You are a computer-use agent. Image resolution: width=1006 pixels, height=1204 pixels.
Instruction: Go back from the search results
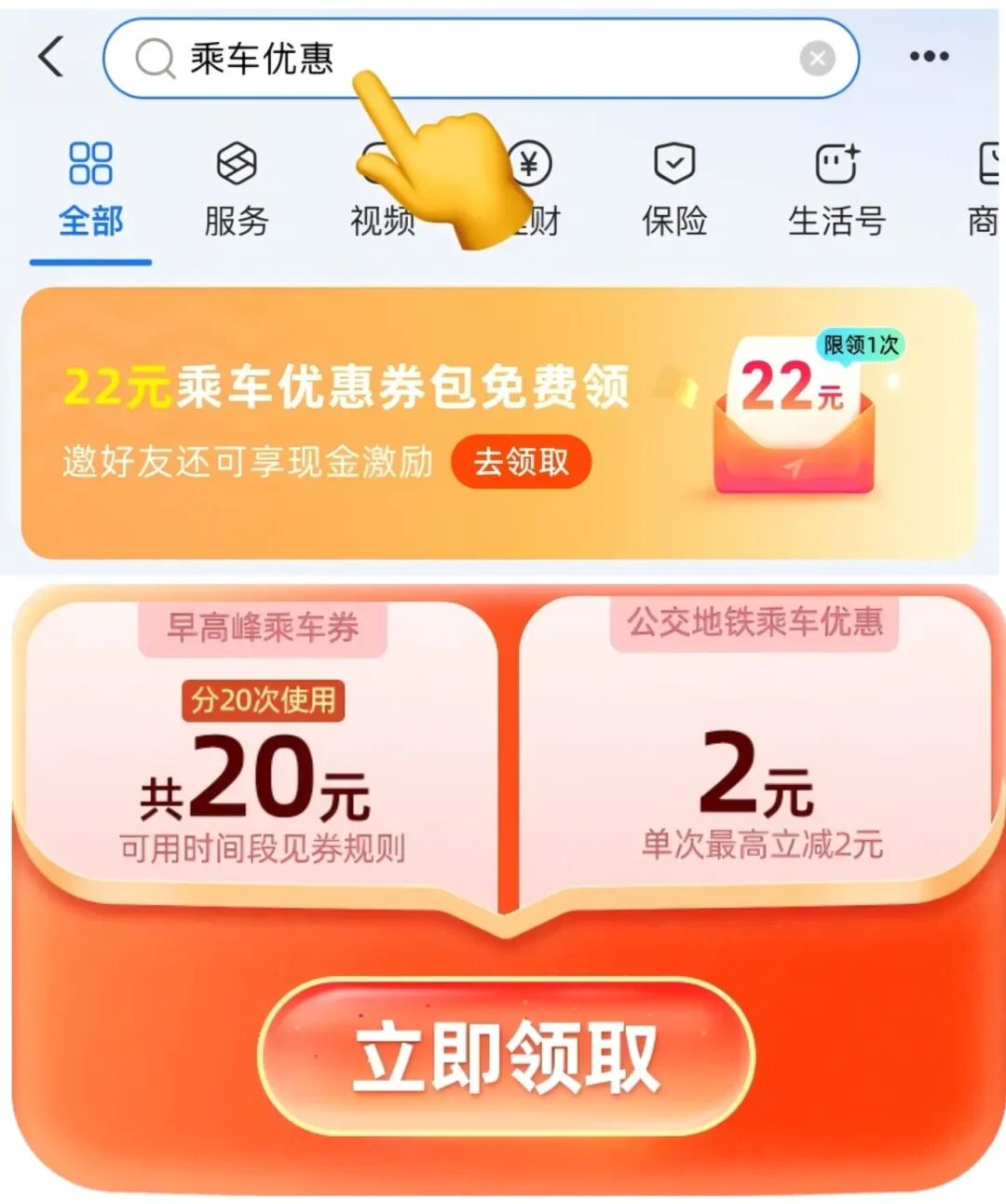(52, 58)
